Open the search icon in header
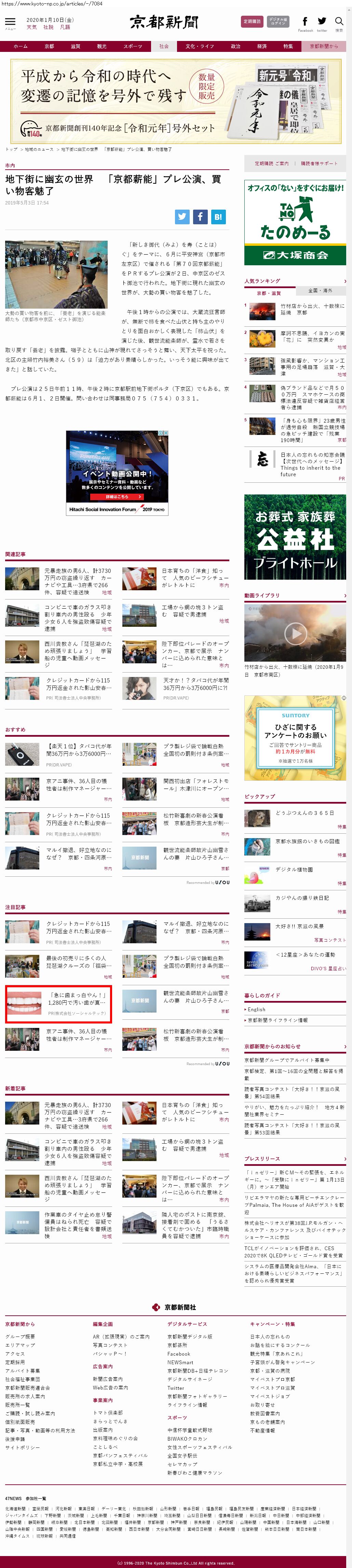Screen dimensions: 352x1568 tap(339, 22)
